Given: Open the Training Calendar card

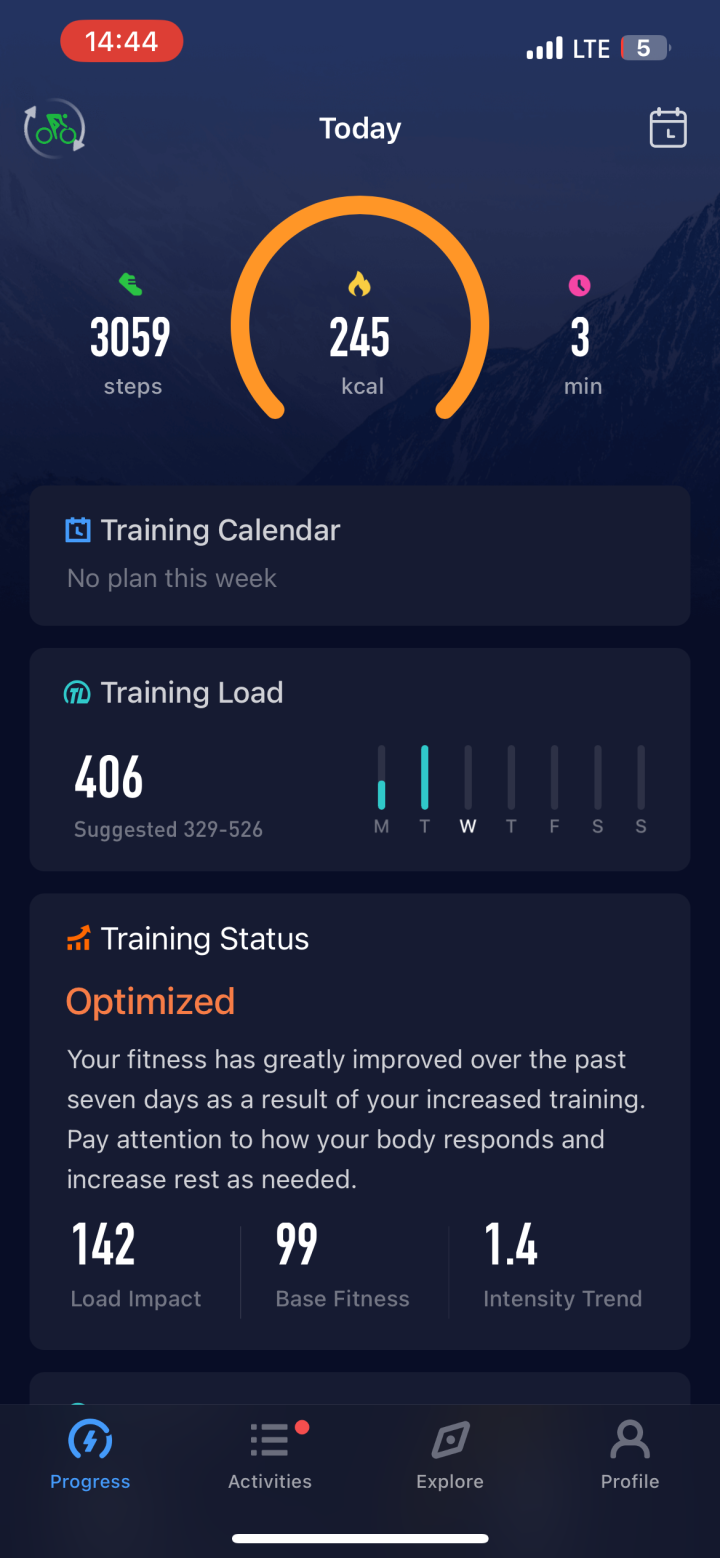Looking at the screenshot, I should pos(360,555).
